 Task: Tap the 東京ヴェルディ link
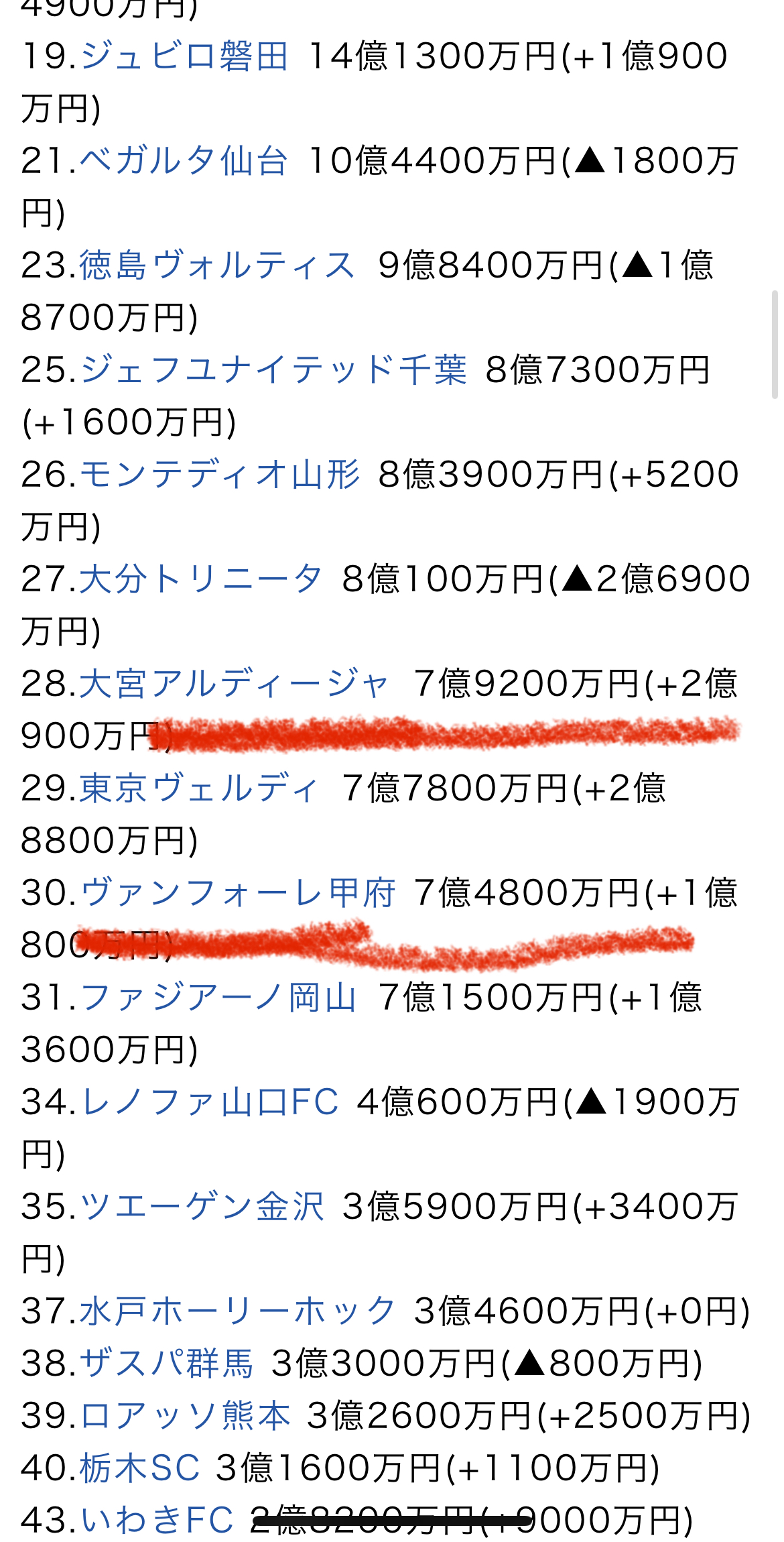[199, 788]
